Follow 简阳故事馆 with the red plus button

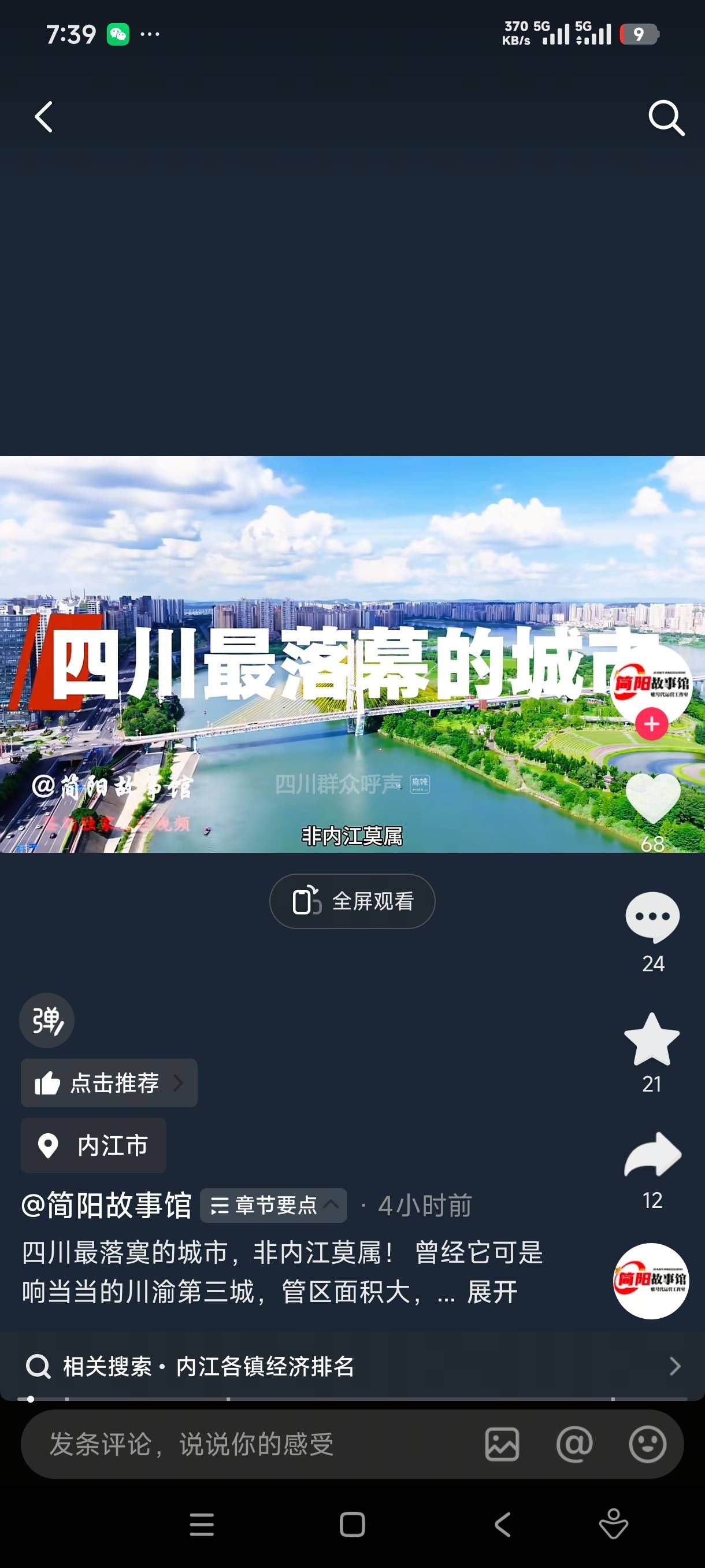click(x=651, y=724)
